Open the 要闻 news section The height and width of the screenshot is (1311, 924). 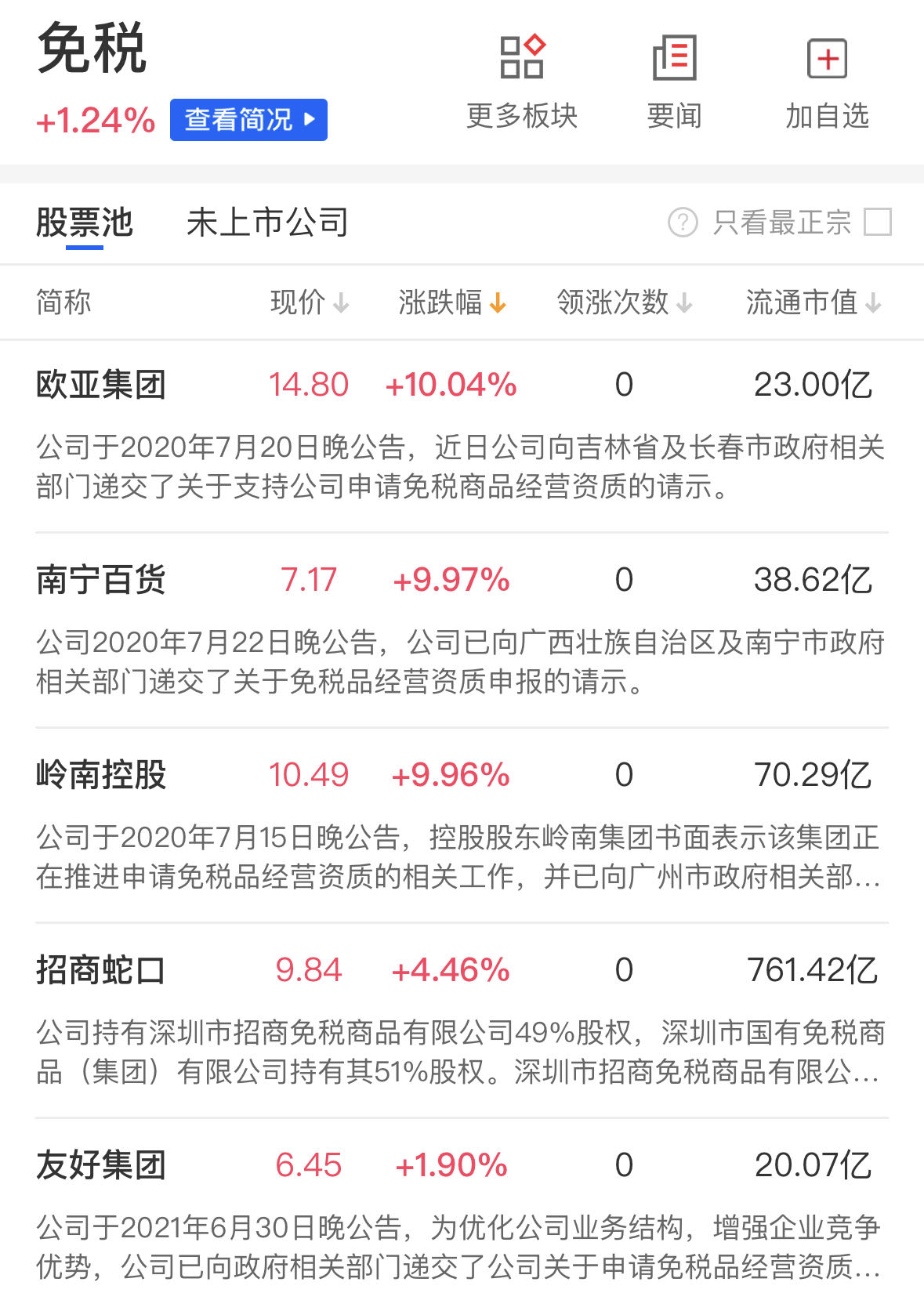[x=674, y=81]
